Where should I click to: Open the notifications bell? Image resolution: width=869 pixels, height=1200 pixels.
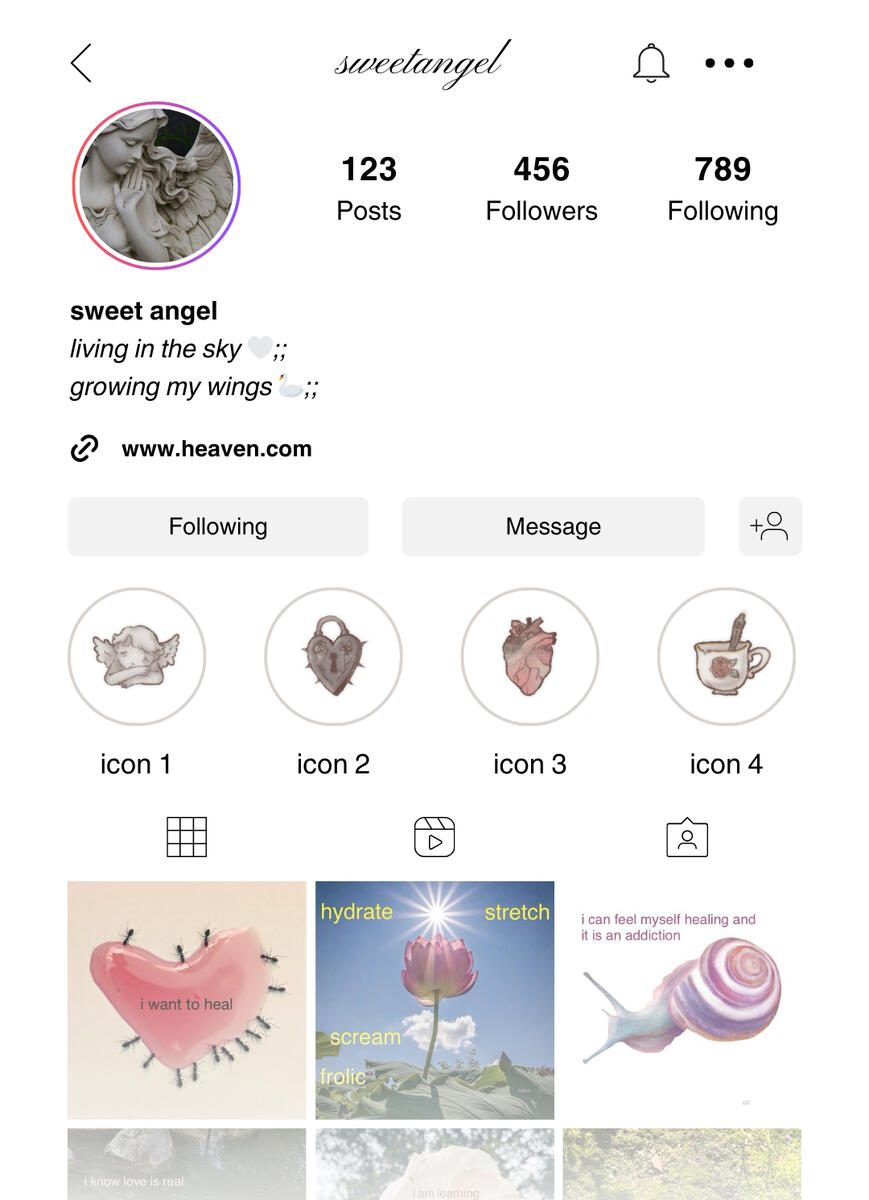[x=651, y=63]
